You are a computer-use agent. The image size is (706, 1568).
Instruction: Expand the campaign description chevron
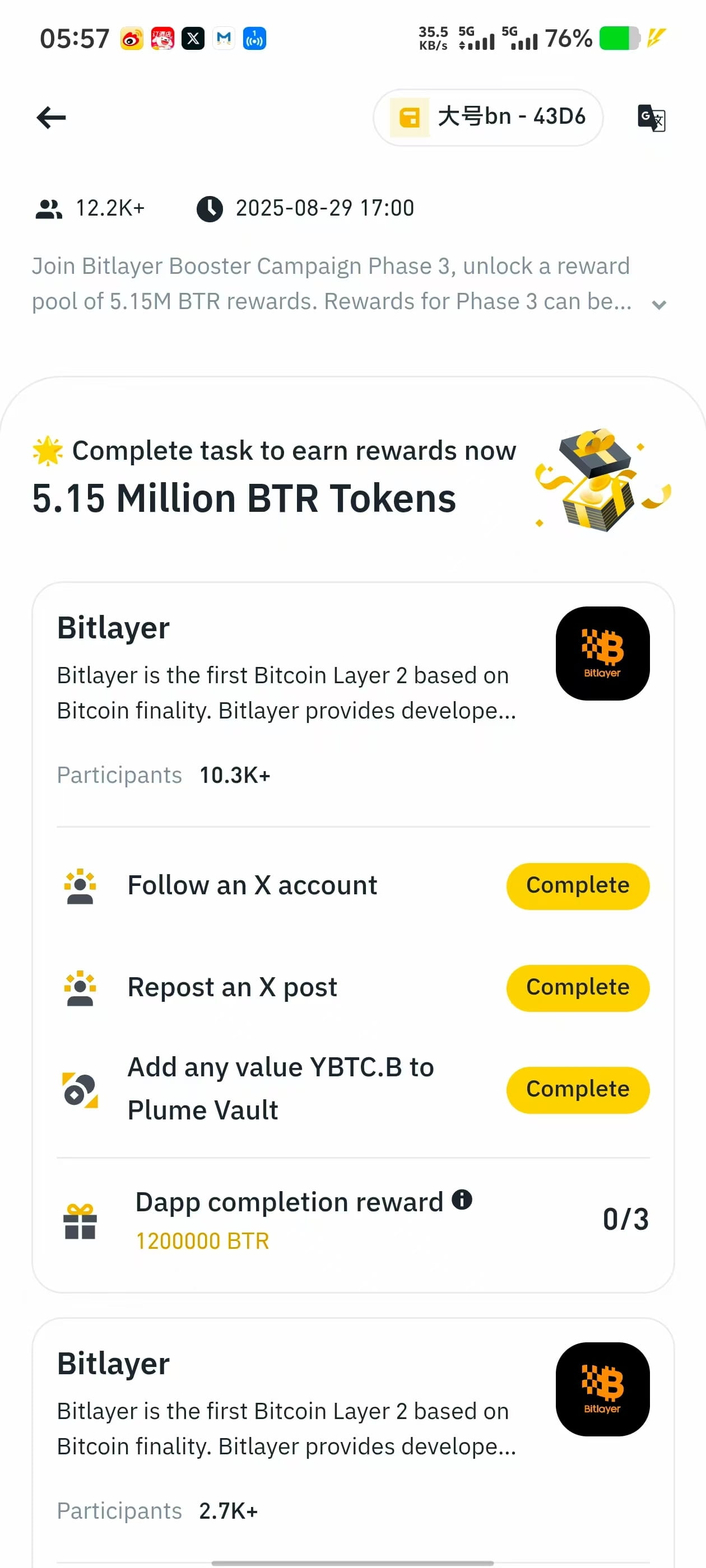658,304
